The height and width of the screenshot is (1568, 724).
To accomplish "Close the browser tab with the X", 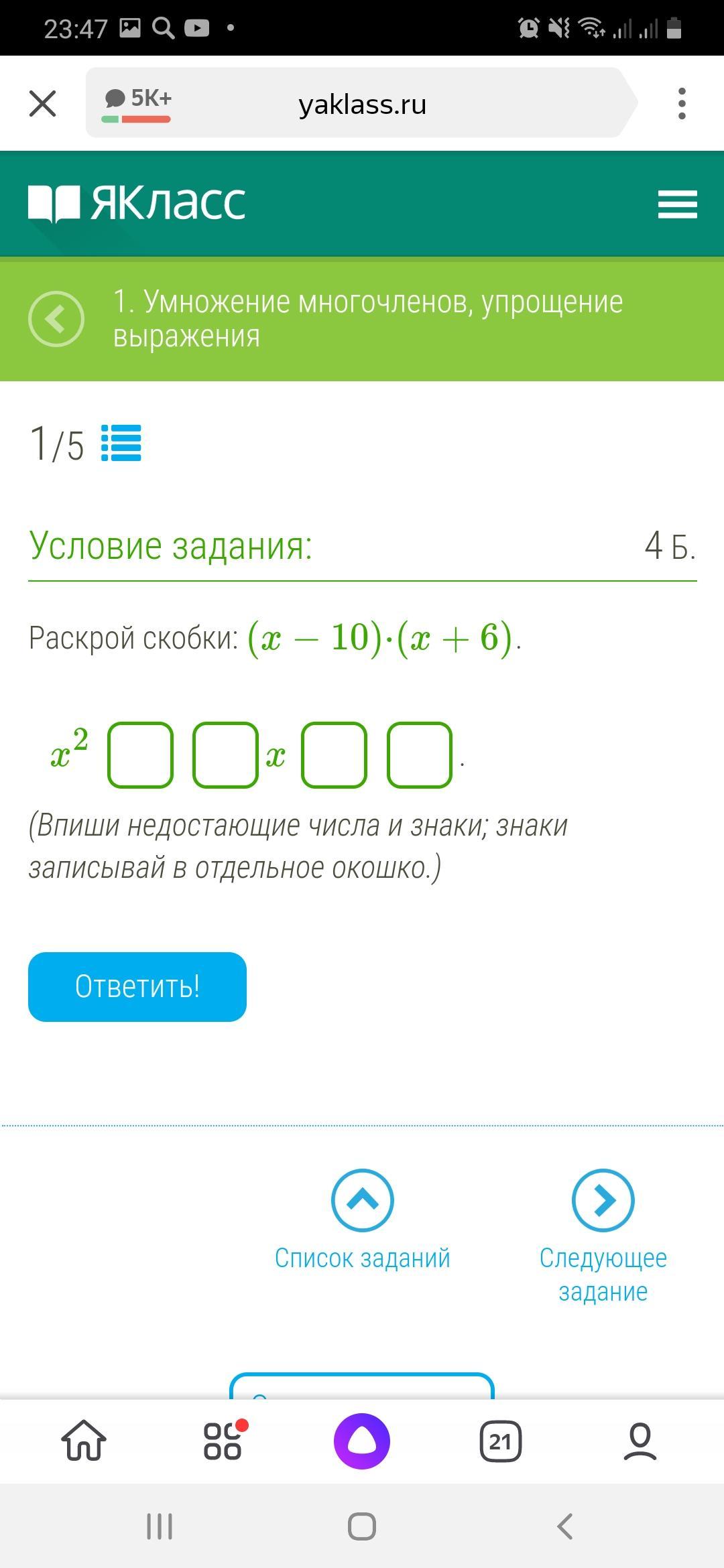I will (x=43, y=104).
